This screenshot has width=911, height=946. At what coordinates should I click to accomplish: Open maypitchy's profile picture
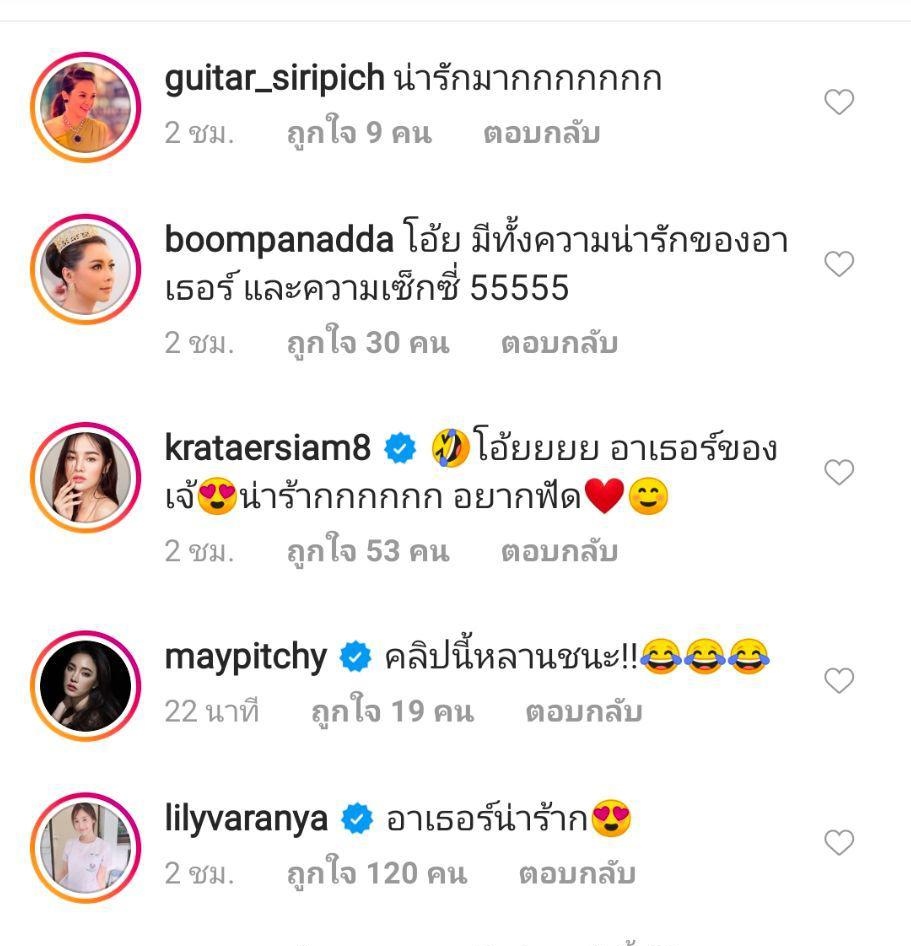[x=86, y=684]
